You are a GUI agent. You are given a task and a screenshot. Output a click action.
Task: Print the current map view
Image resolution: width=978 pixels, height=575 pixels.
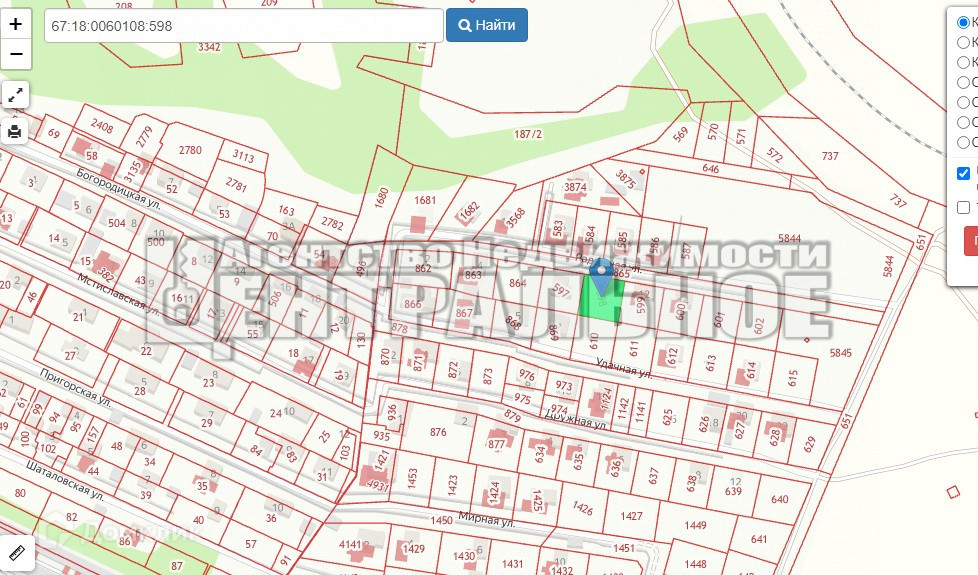pos(16,131)
